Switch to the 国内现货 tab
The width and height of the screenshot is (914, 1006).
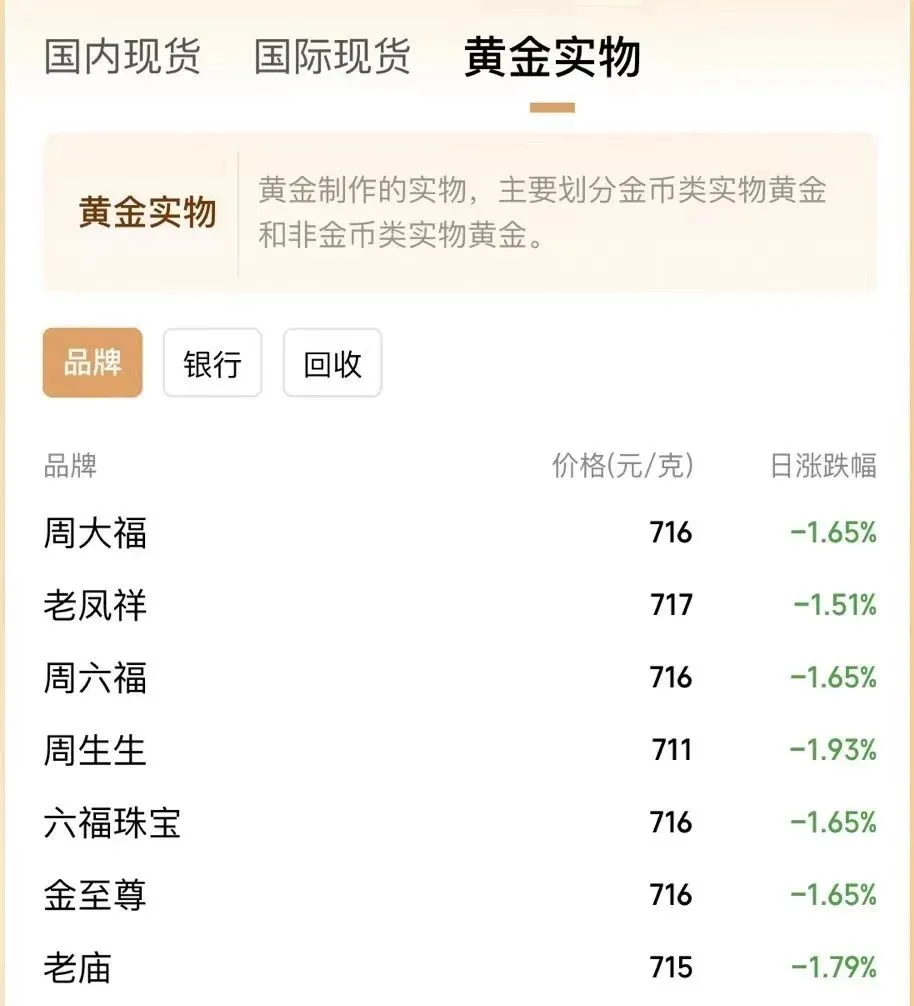pos(122,57)
